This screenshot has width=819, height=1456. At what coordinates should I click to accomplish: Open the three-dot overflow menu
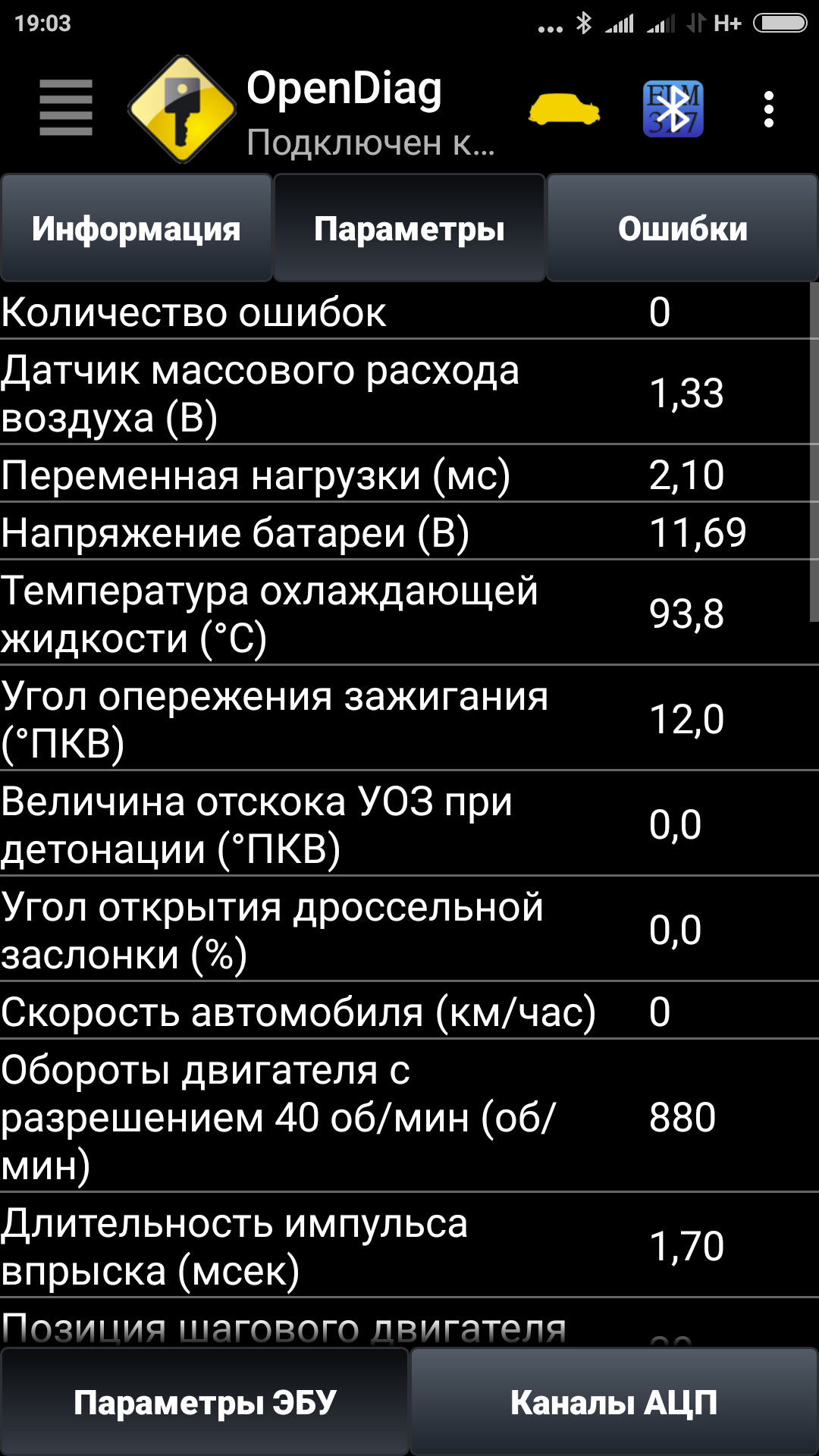point(769,109)
